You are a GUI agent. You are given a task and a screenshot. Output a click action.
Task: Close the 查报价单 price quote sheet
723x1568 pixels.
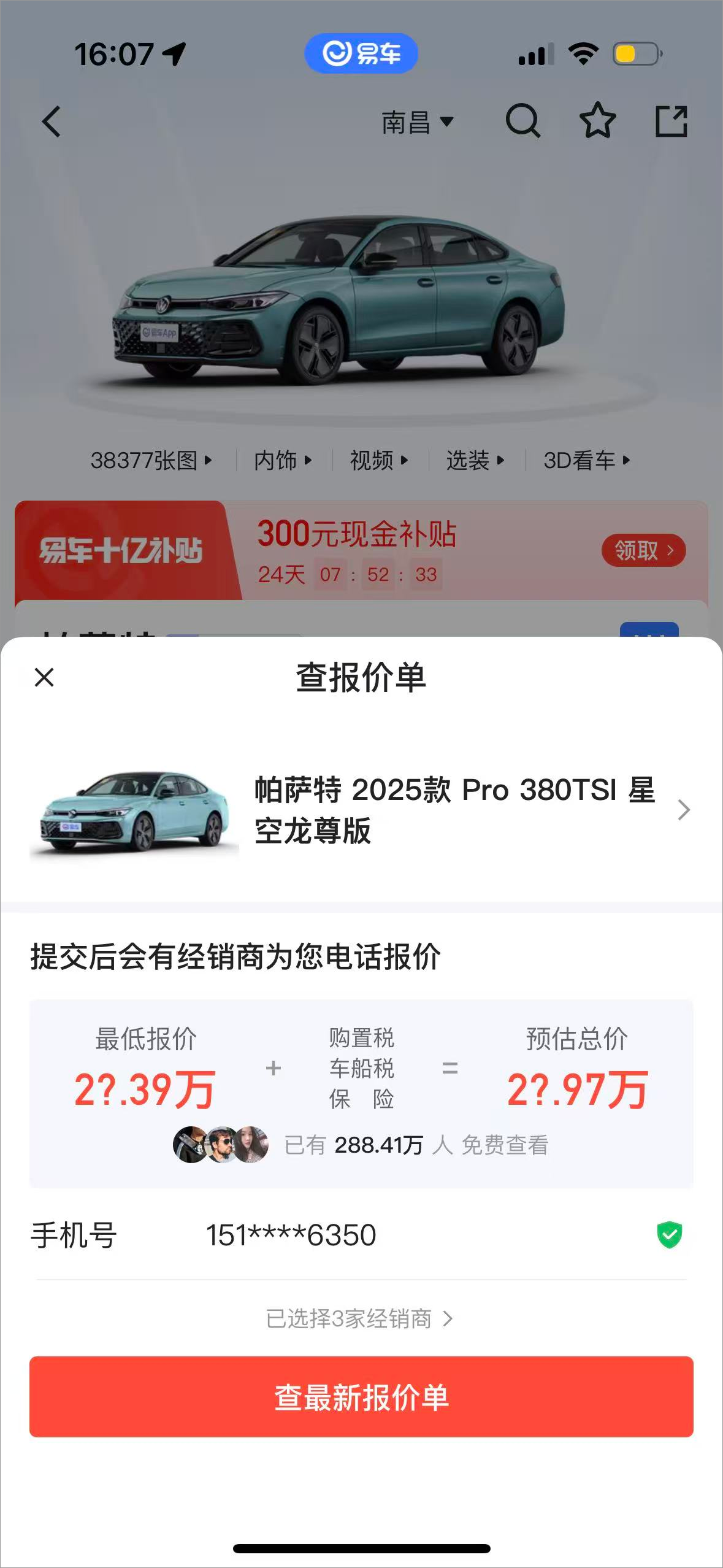click(44, 677)
